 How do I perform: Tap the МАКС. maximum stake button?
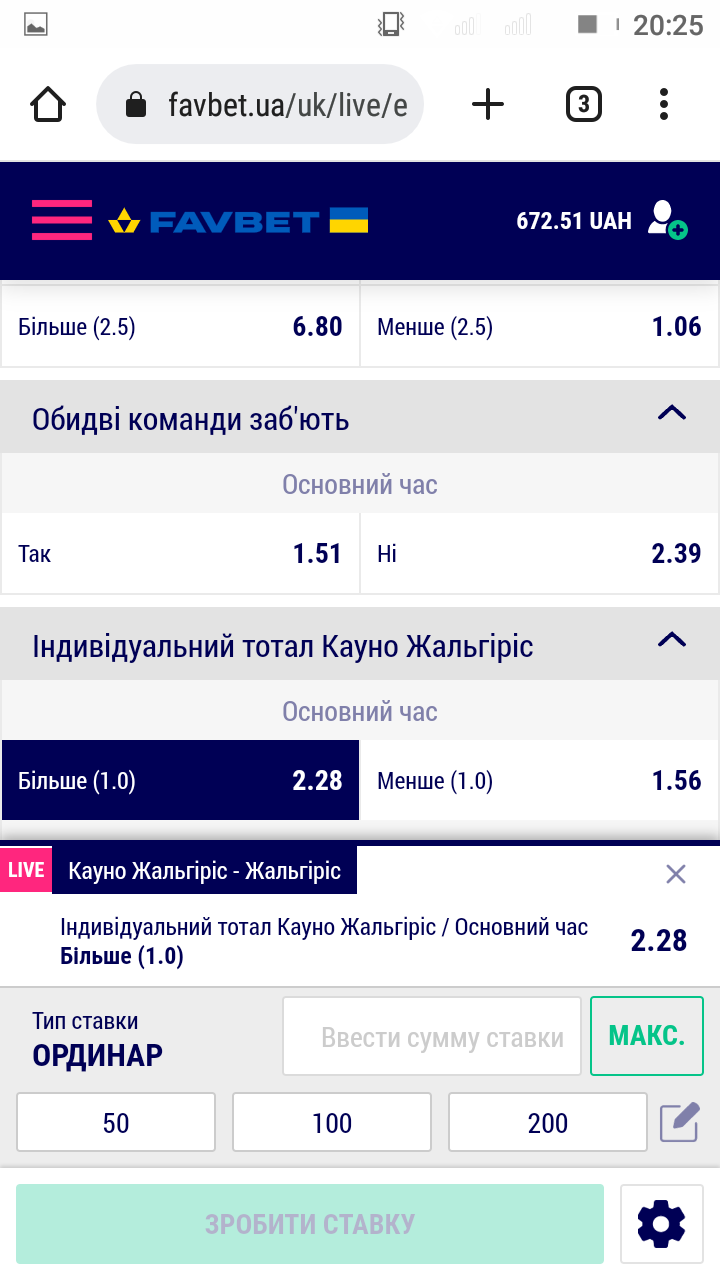click(x=647, y=1036)
